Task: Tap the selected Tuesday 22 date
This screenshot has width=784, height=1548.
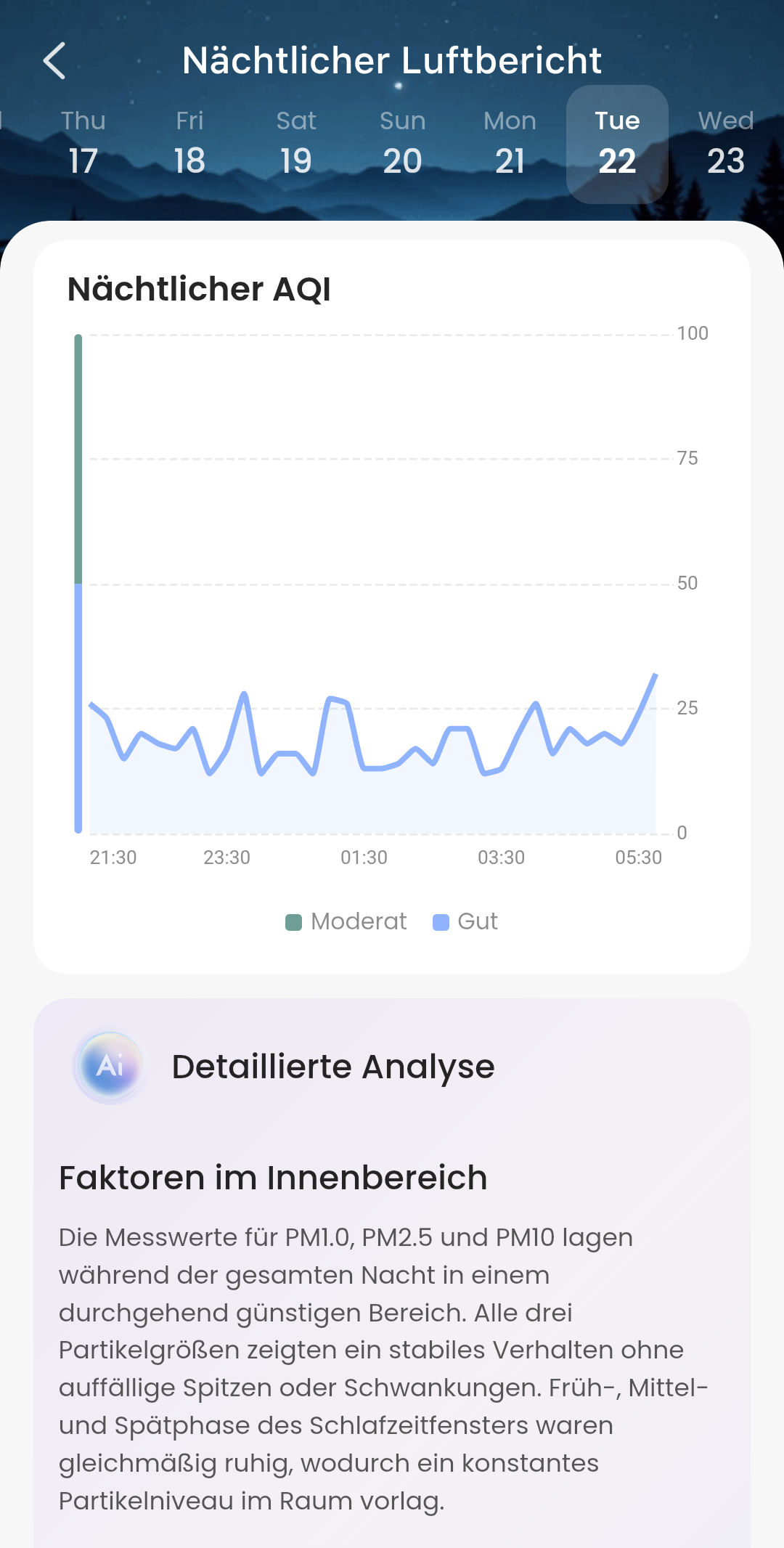Action: 617,144
